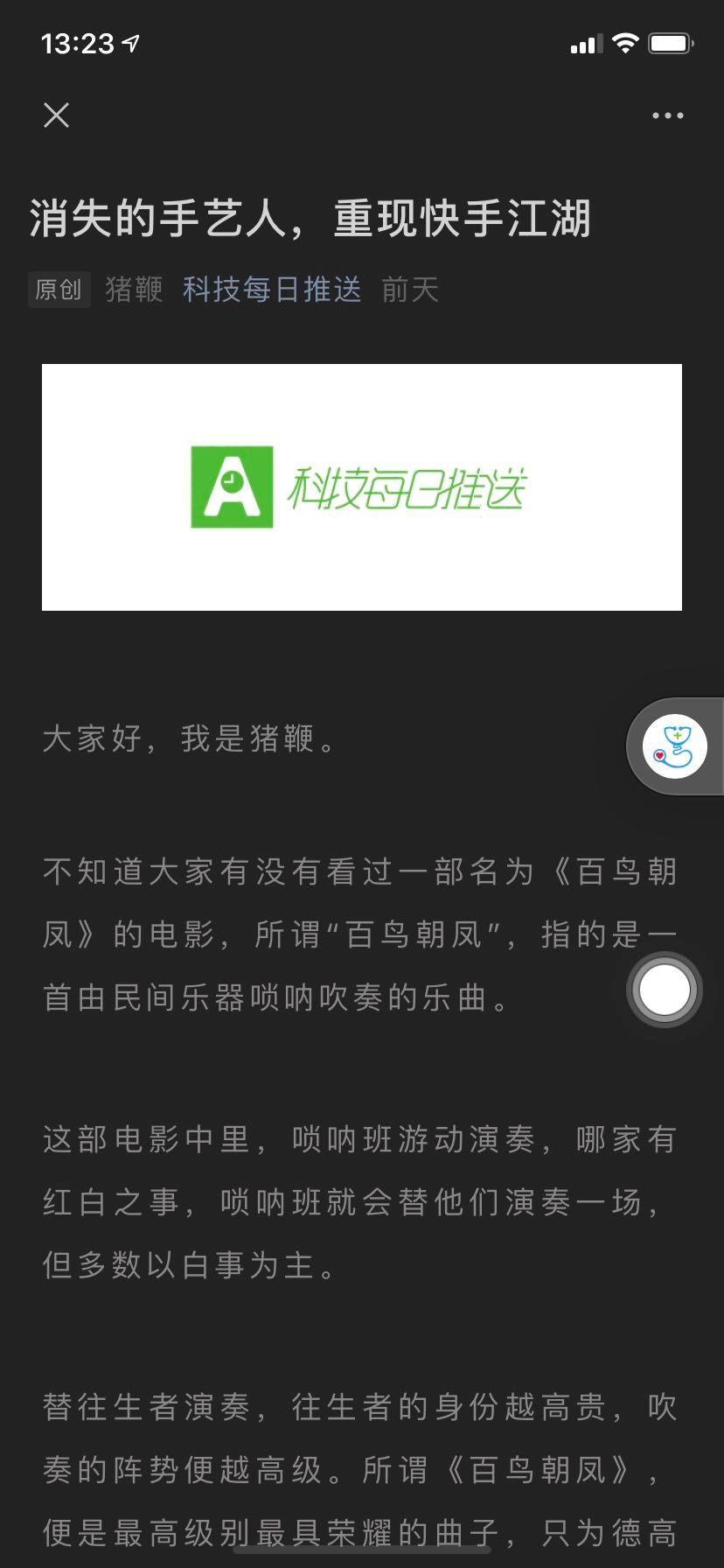Viewport: 724px width, 1568px height.
Task: Open the 科技每日推送 account link
Action: pyautogui.click(x=272, y=289)
